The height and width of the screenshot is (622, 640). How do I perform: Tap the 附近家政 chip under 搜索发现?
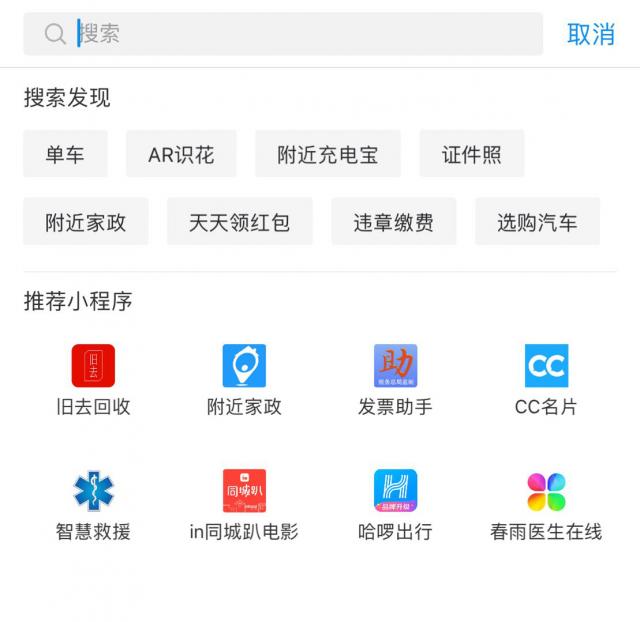[x=86, y=222]
